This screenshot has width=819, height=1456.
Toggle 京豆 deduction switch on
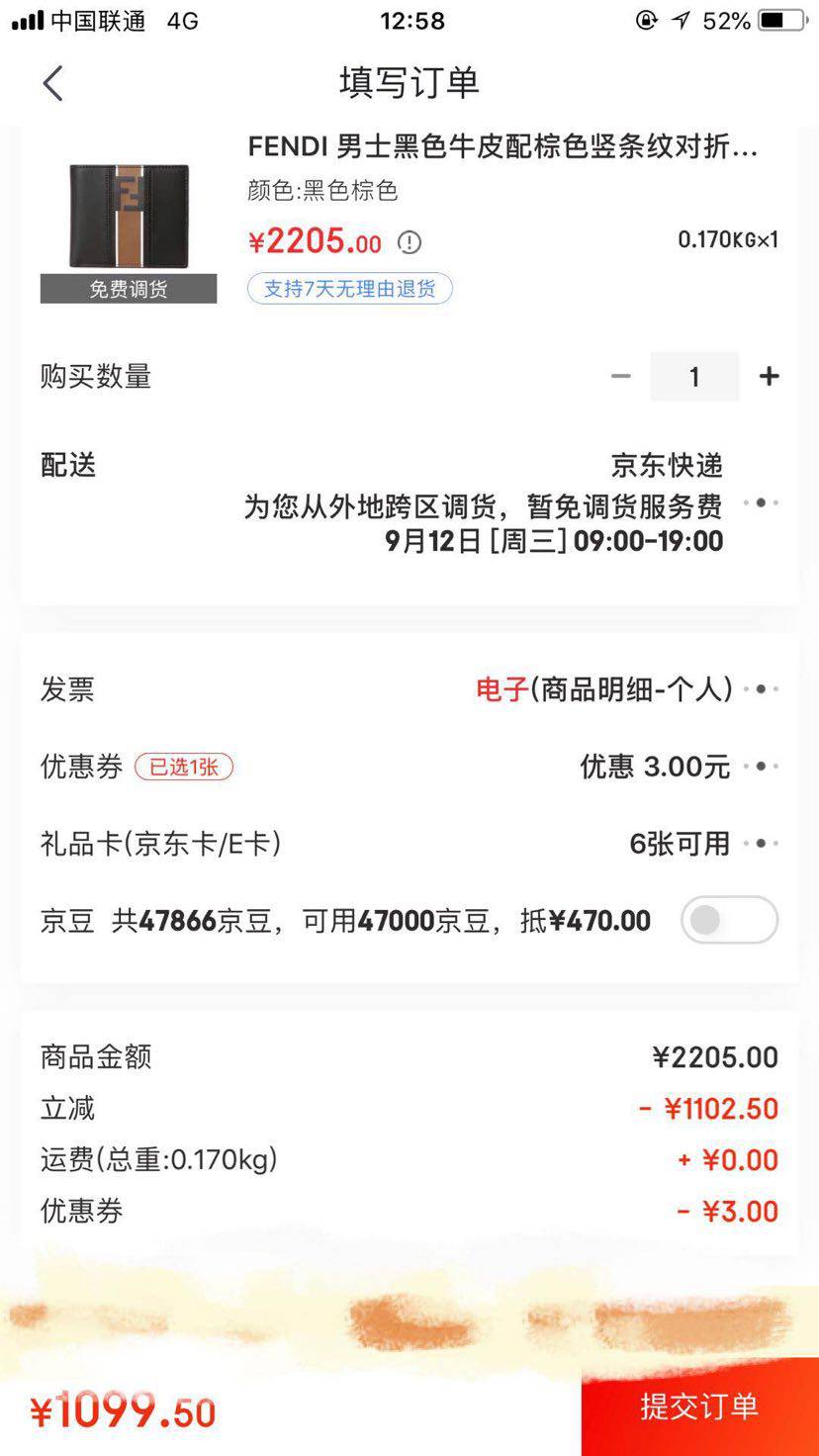pyautogui.click(x=730, y=920)
